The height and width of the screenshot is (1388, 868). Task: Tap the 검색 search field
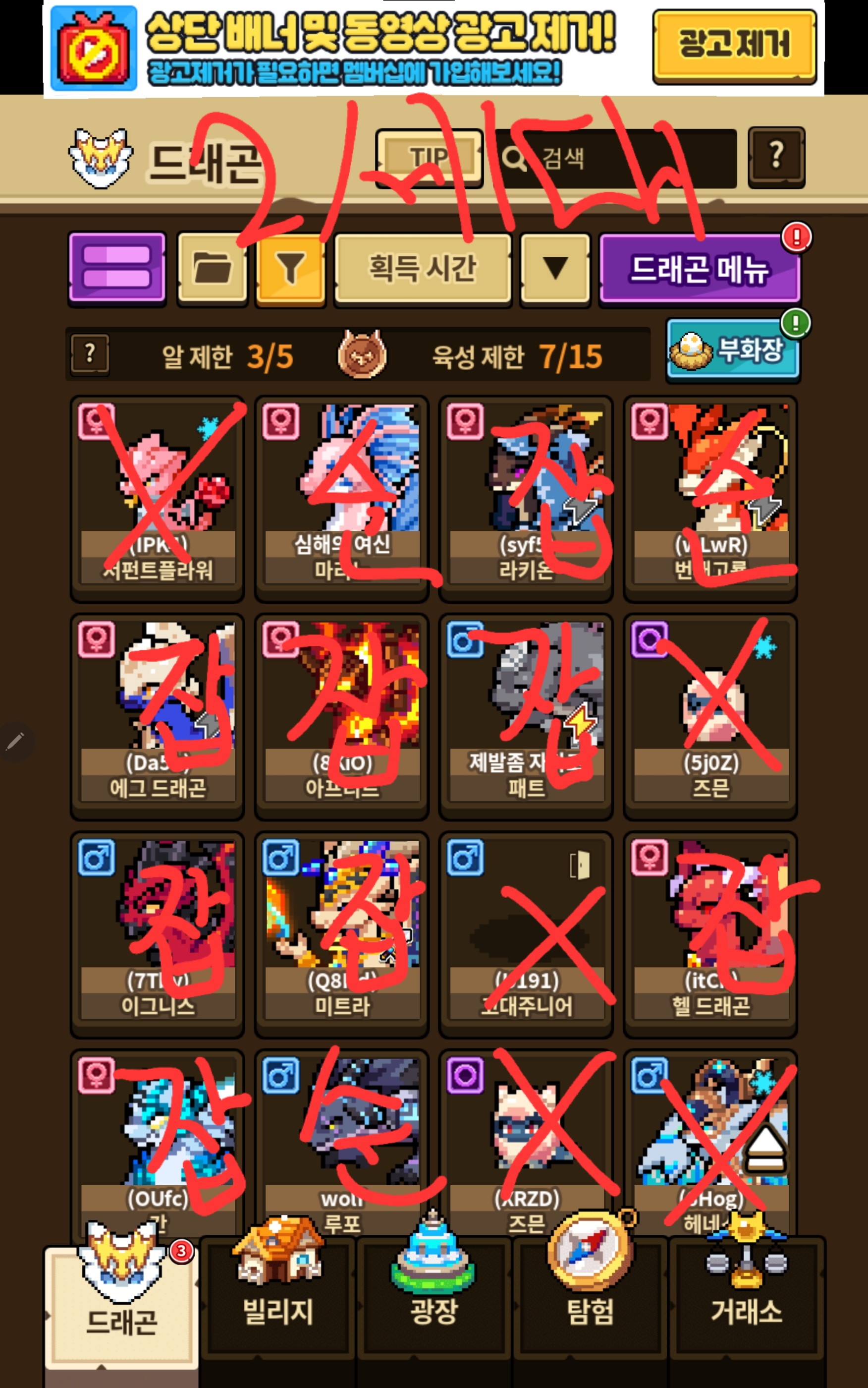click(x=615, y=158)
